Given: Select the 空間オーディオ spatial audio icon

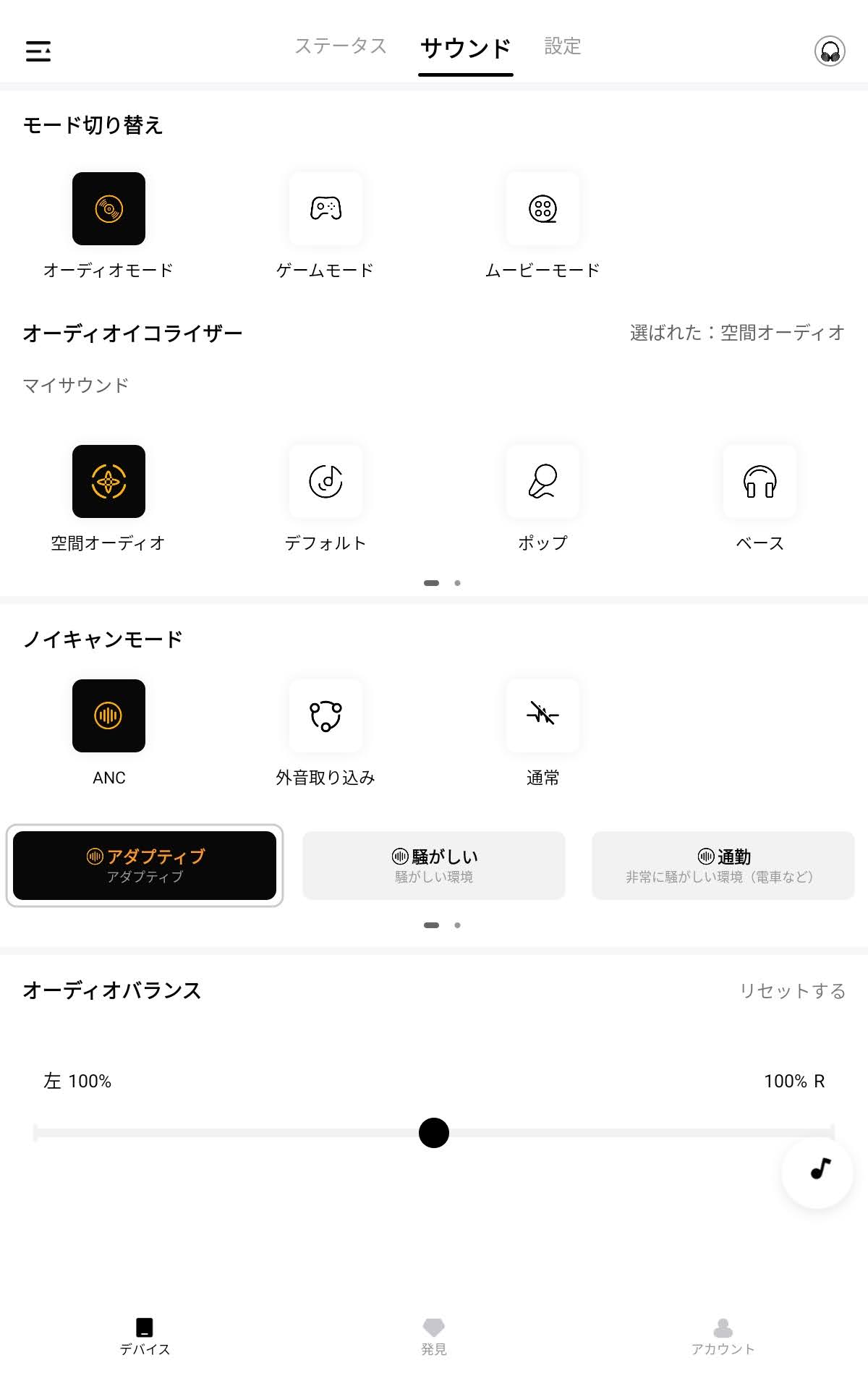Looking at the screenshot, I should [109, 483].
